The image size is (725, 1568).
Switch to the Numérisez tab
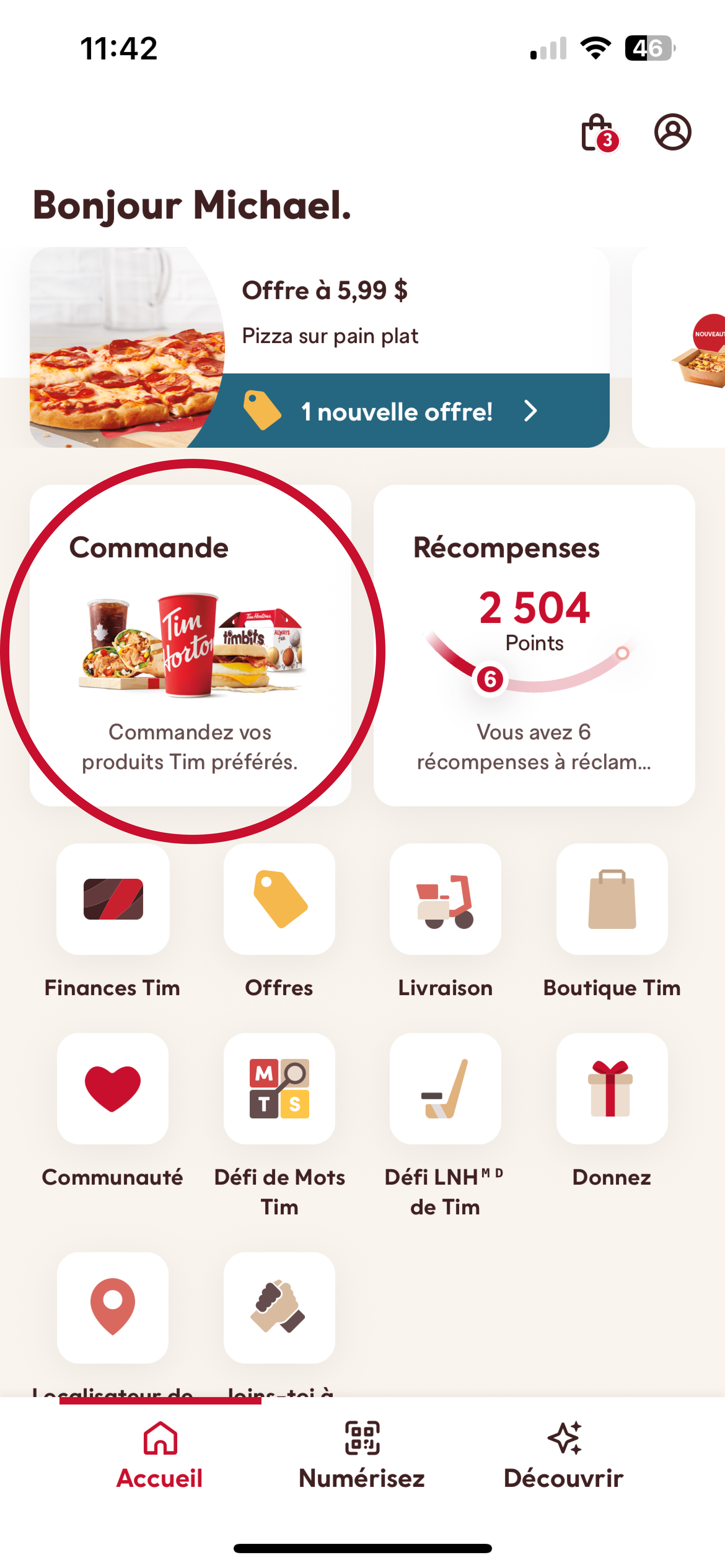point(362,1454)
